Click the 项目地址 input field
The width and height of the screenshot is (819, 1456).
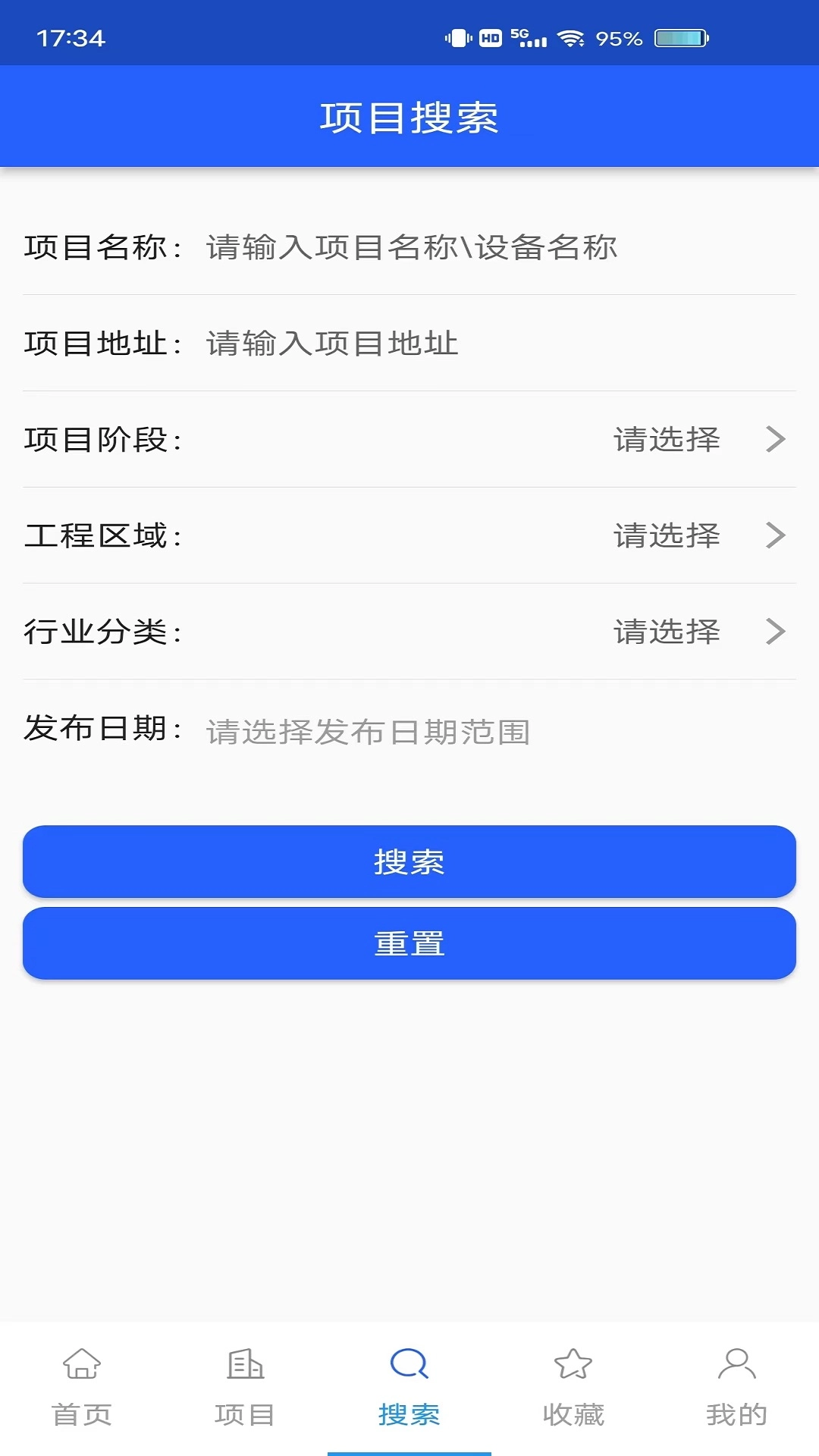330,344
